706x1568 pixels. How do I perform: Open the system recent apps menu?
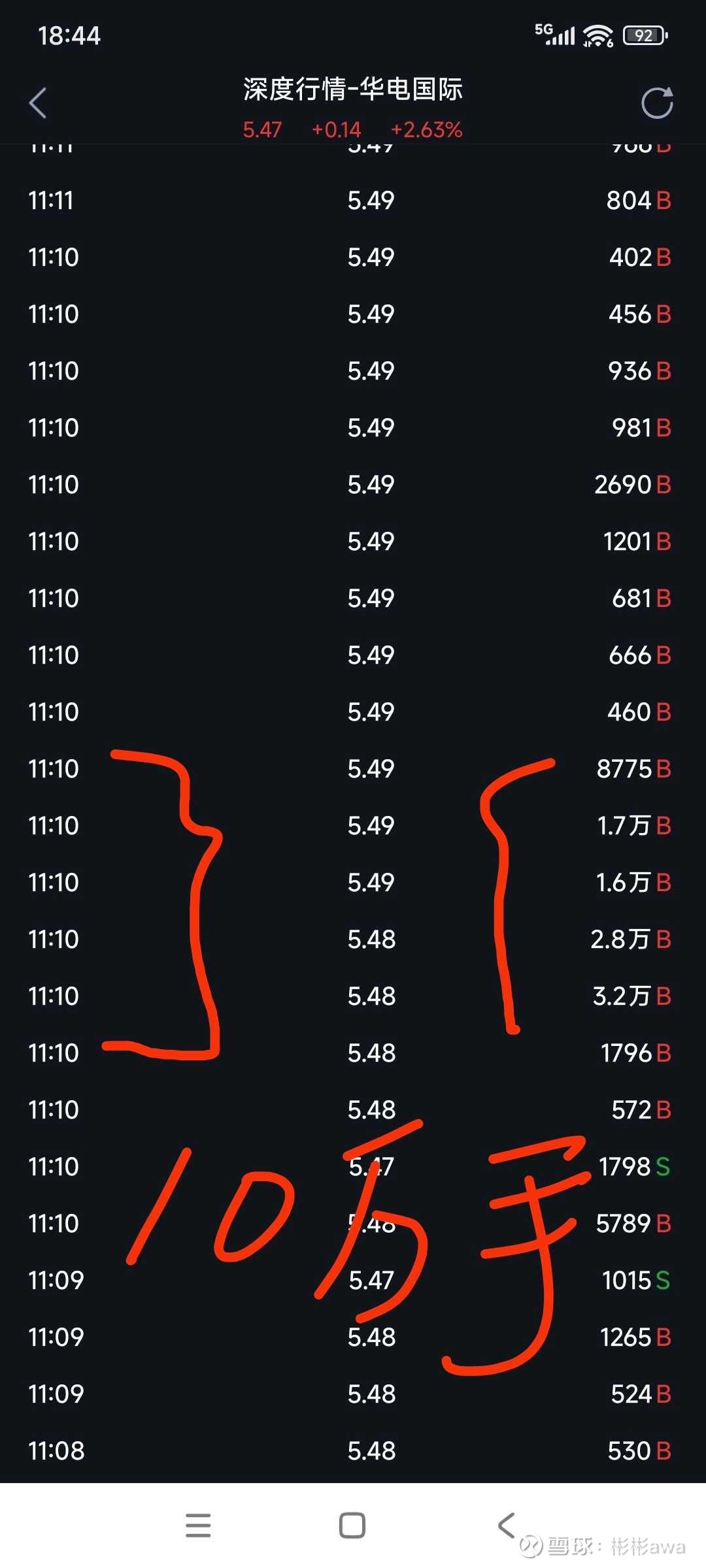pos(198,1526)
